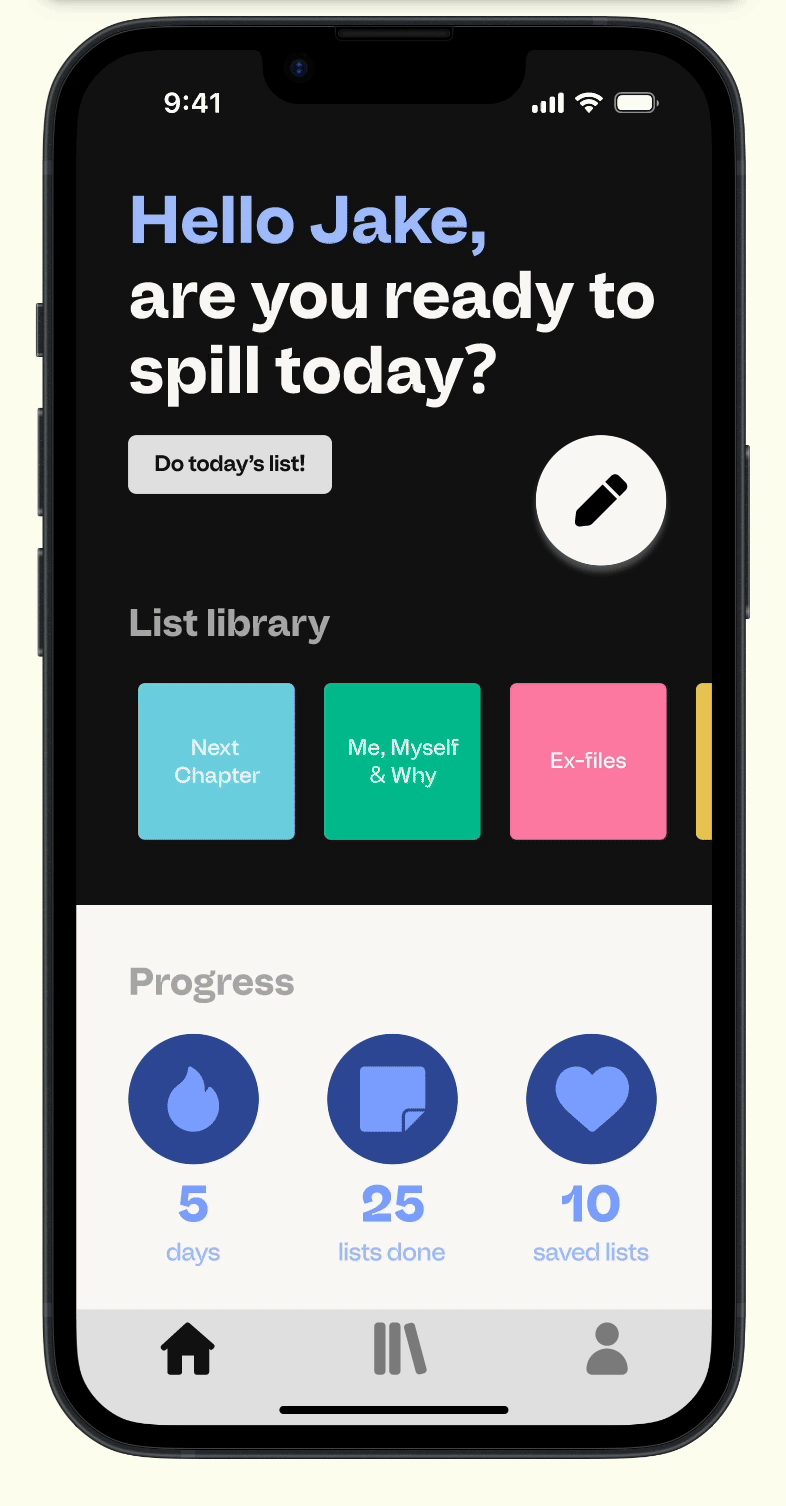
Task: Start the Do today's list! button
Action: pyautogui.click(x=230, y=464)
